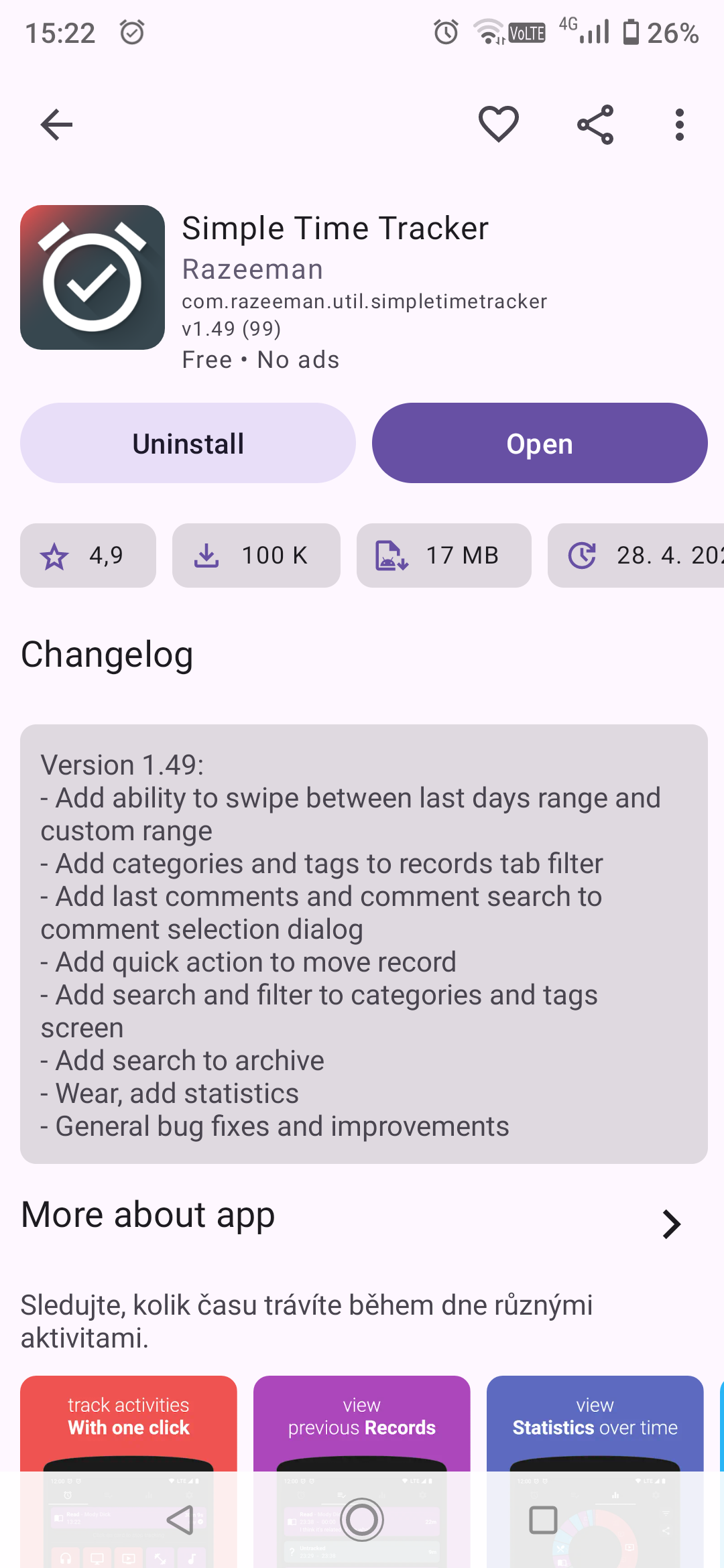Share this app listing
The height and width of the screenshot is (1568, 724).
(595, 125)
